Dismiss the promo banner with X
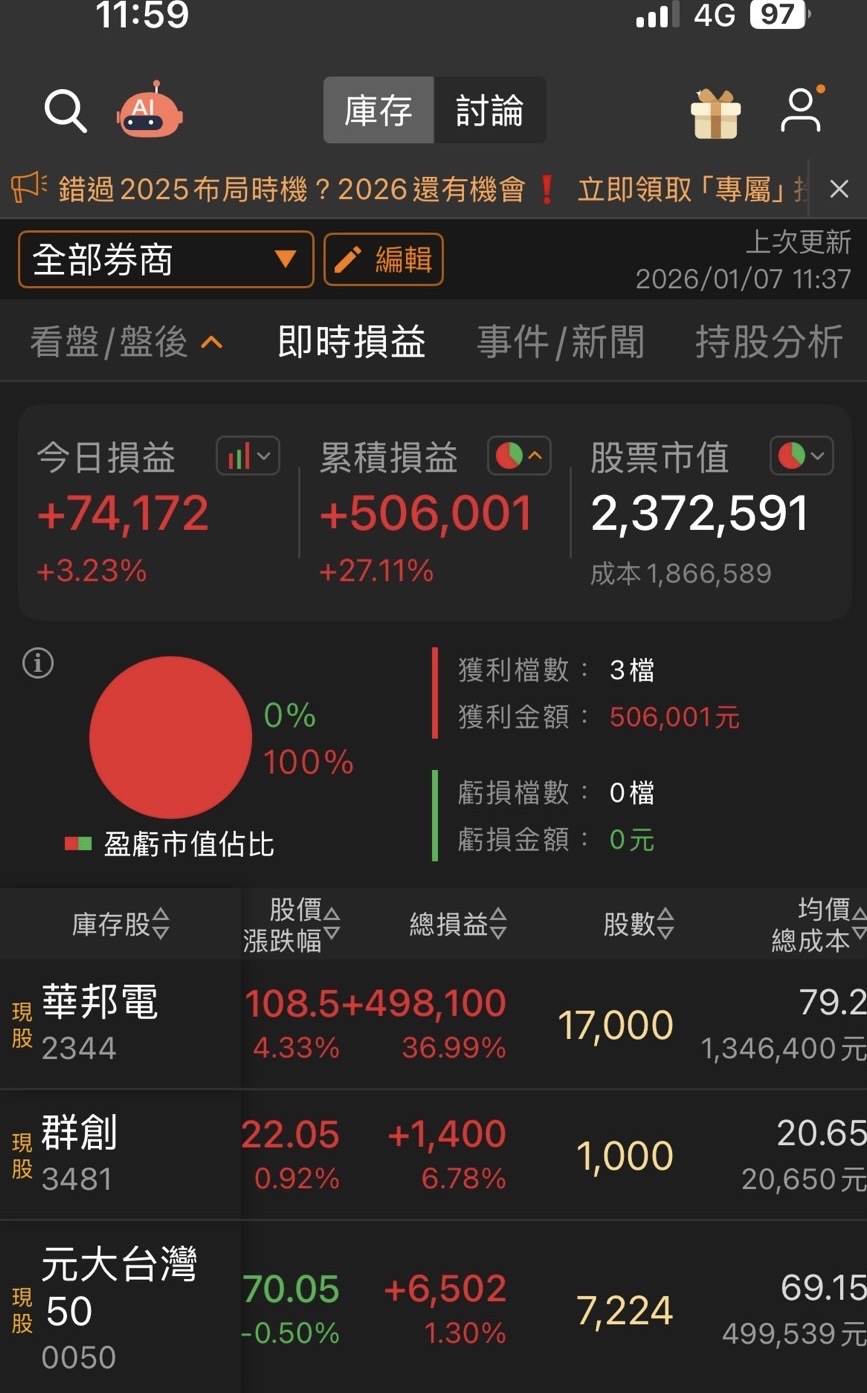Screen dimensions: 867x1393 pos(839,189)
